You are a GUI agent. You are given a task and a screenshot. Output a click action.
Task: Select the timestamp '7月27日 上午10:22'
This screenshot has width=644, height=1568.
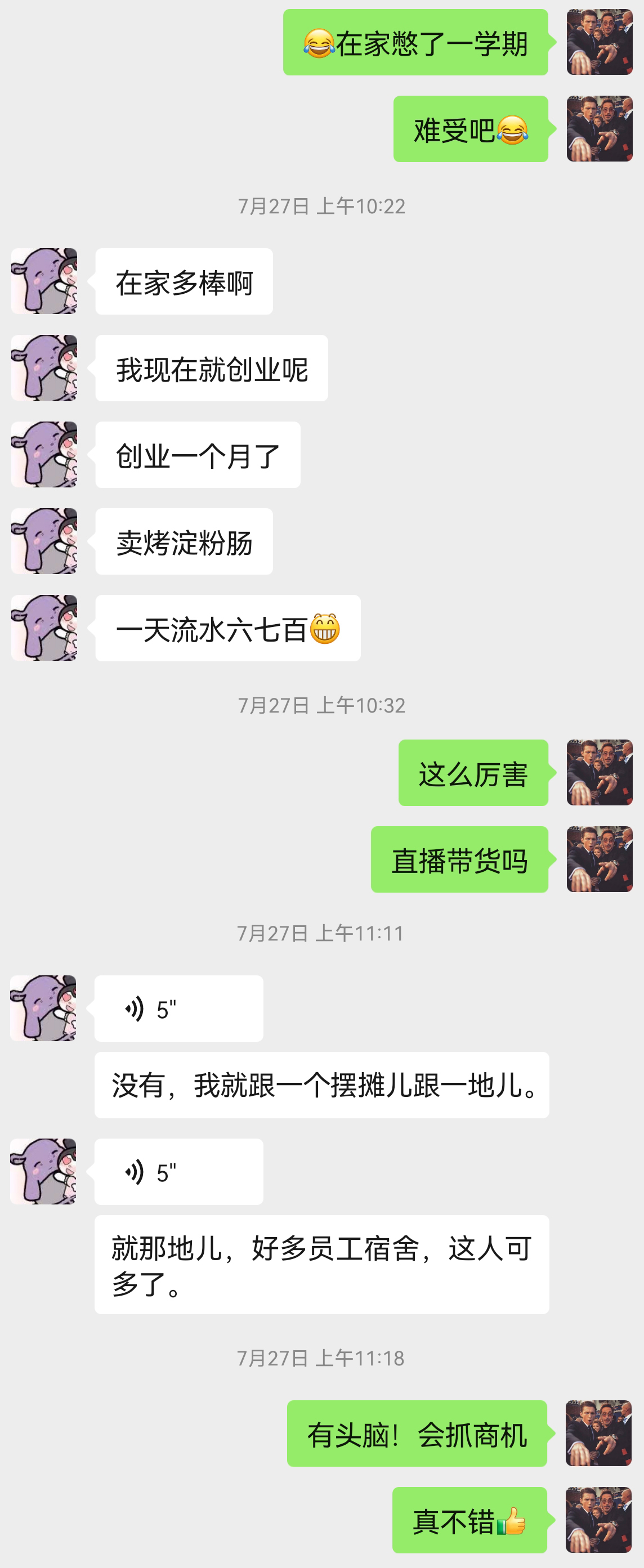click(x=322, y=206)
